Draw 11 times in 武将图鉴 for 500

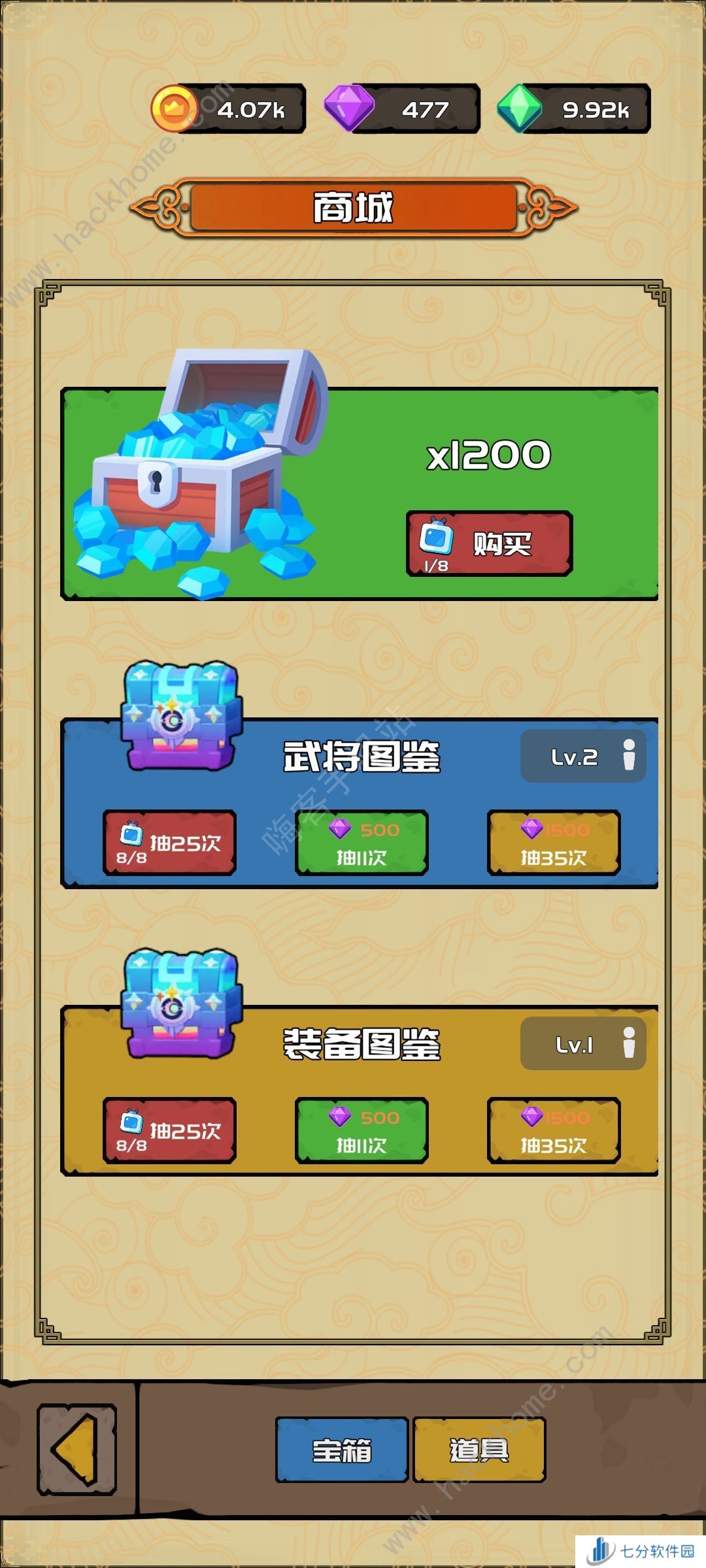(x=361, y=843)
